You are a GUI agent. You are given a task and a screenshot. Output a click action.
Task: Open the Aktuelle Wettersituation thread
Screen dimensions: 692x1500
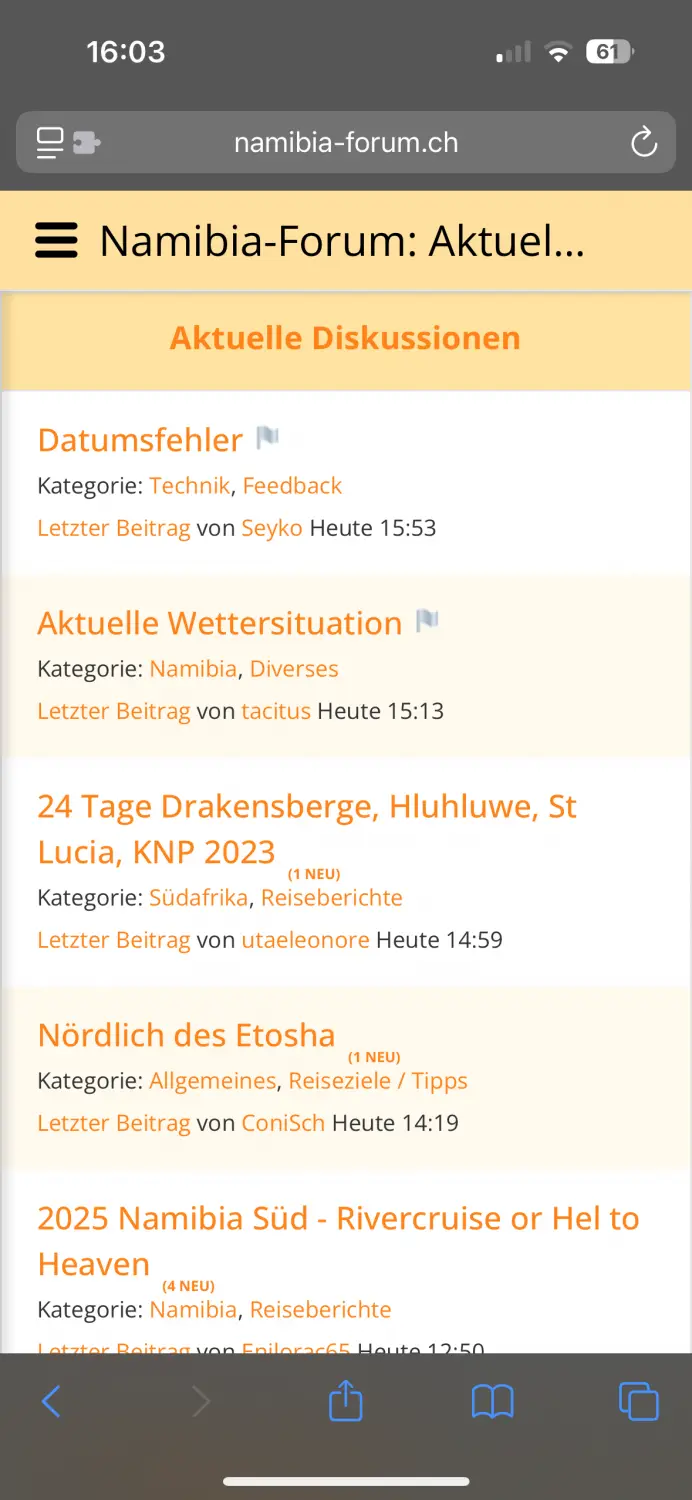coord(220,623)
